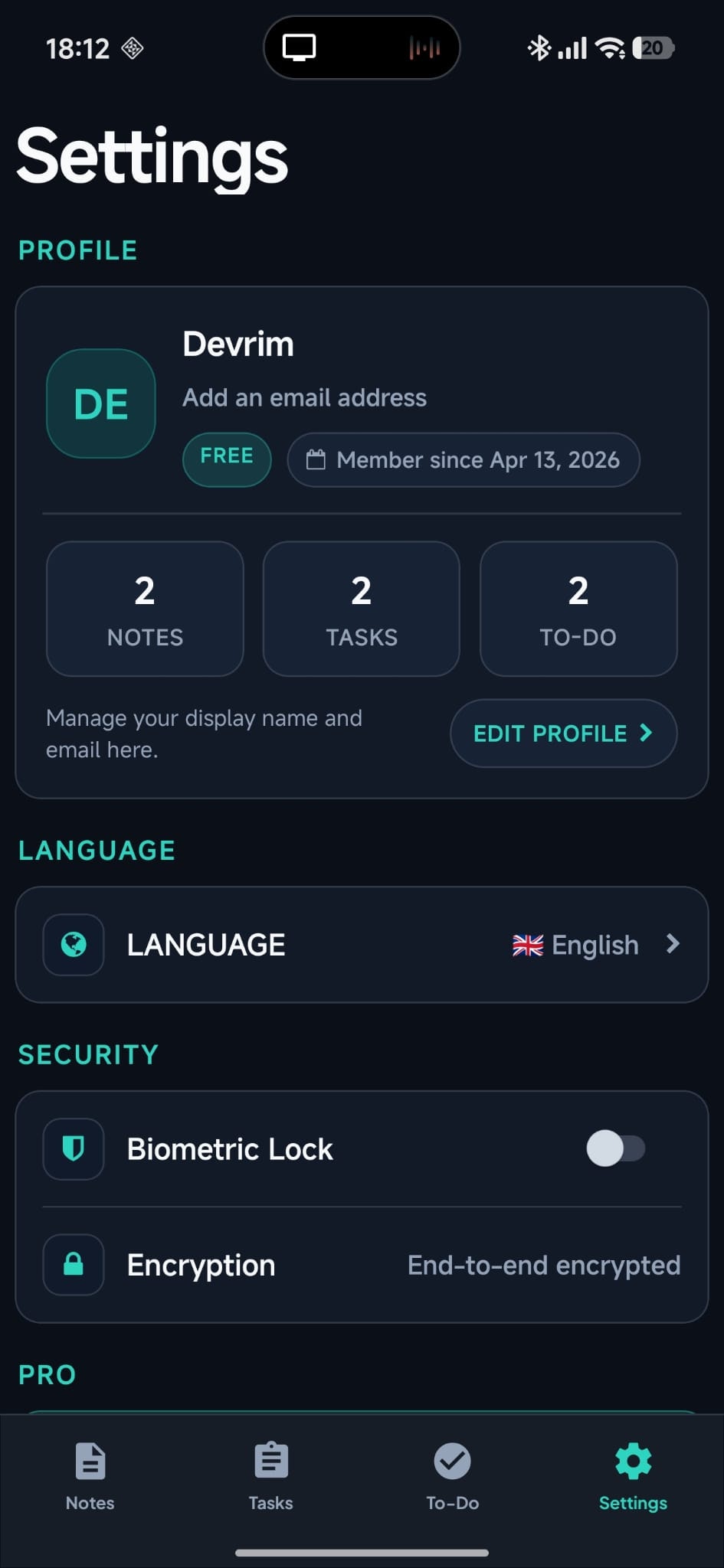The image size is (724, 1568).
Task: Open the Language setting row
Action: [x=362, y=945]
